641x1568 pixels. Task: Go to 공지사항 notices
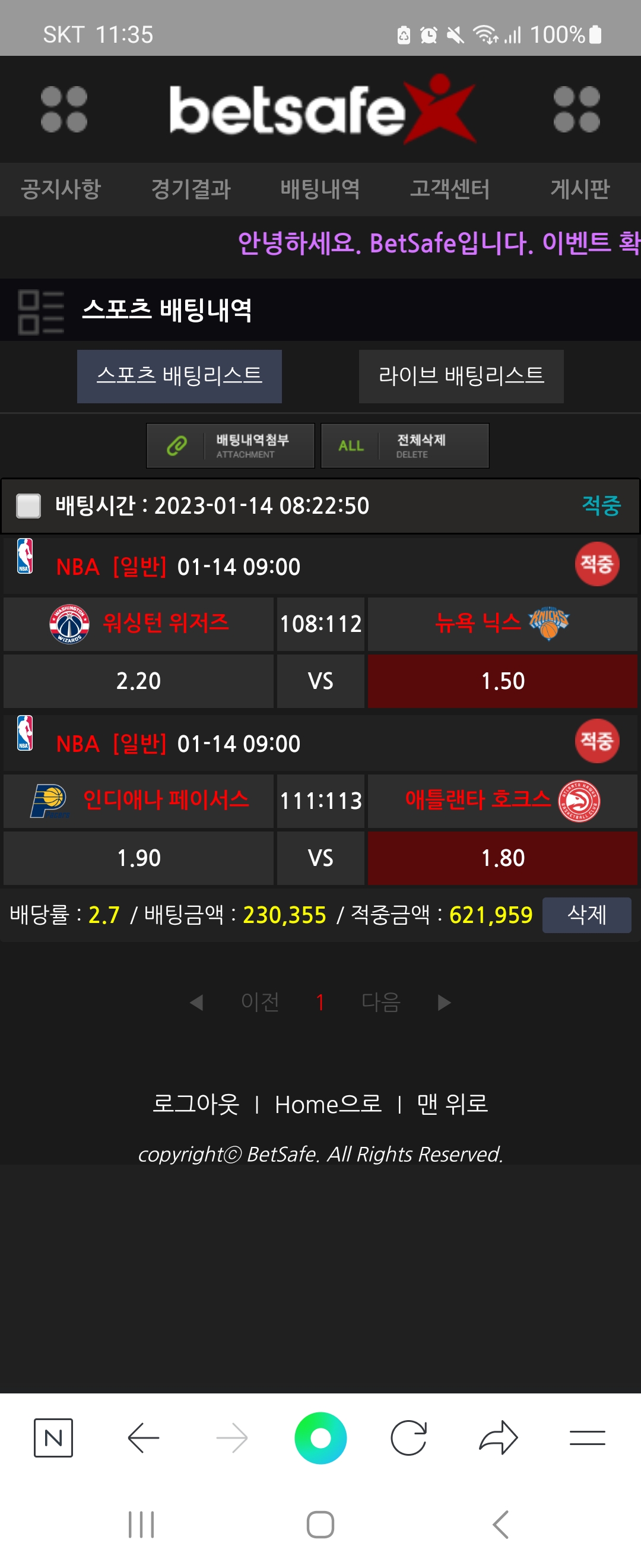click(x=61, y=189)
